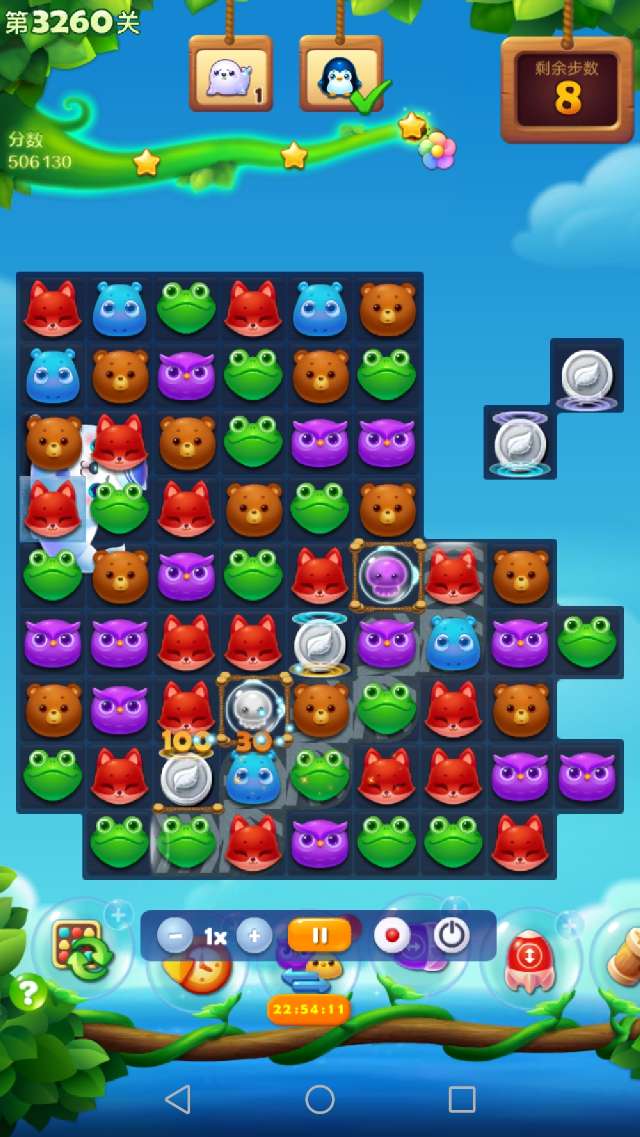Go to the home screen via system home
The width and height of the screenshot is (640, 1137).
tap(320, 1100)
